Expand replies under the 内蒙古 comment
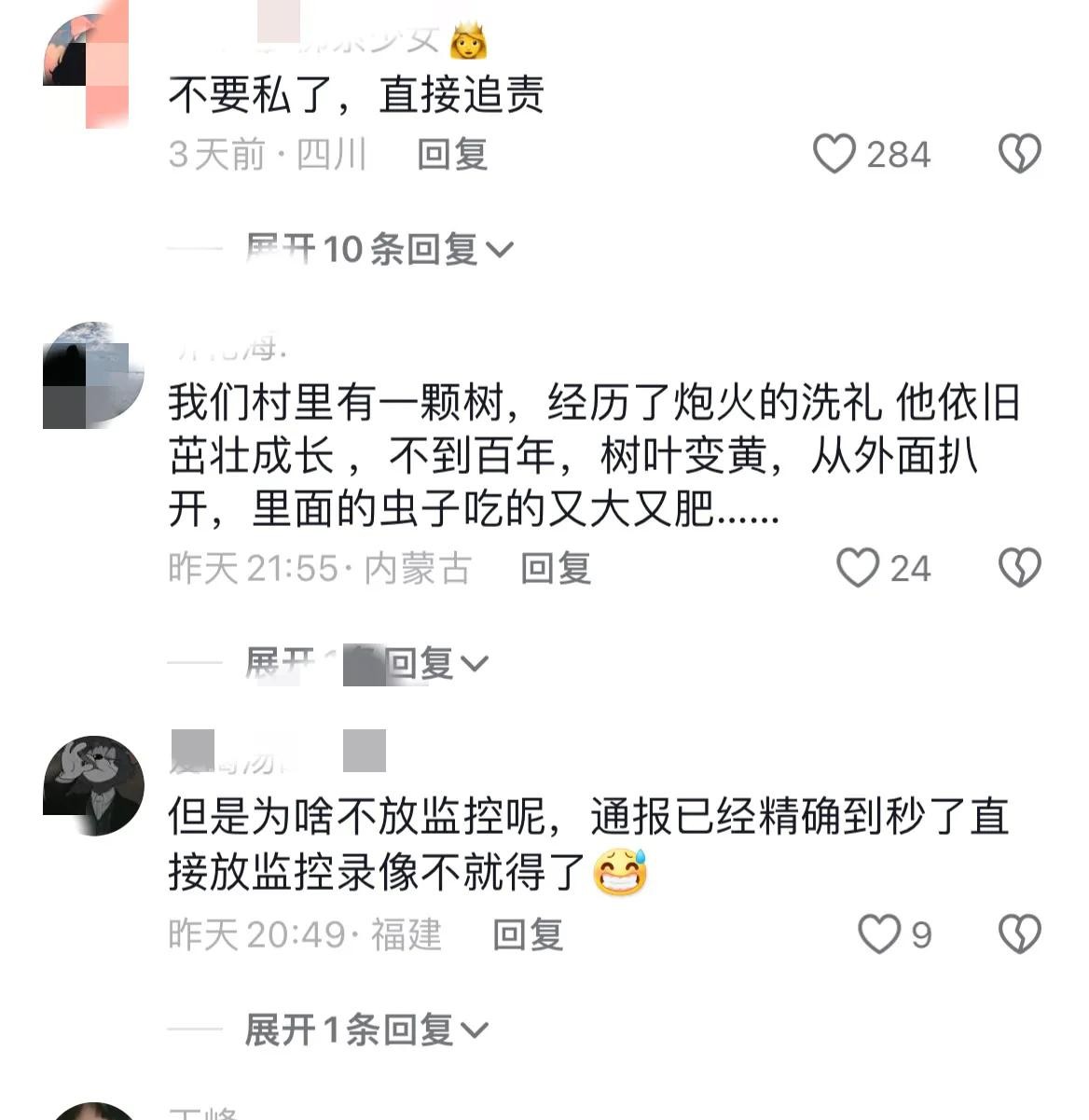This screenshot has height=1120, width=1089. 366,664
